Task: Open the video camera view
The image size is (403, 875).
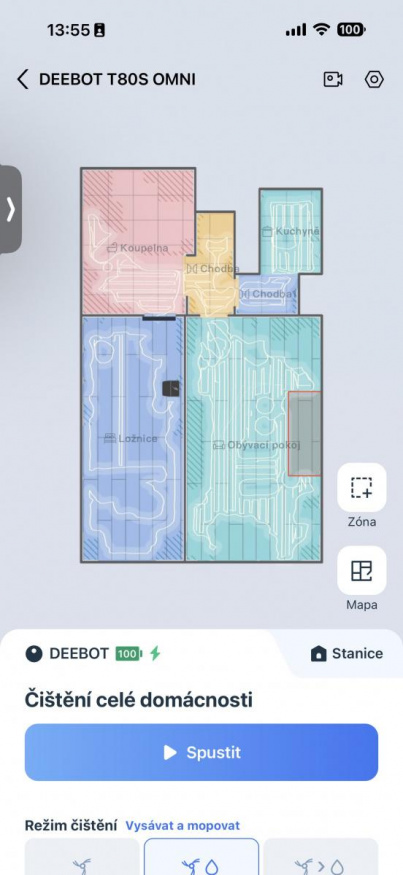Action: [x=333, y=79]
